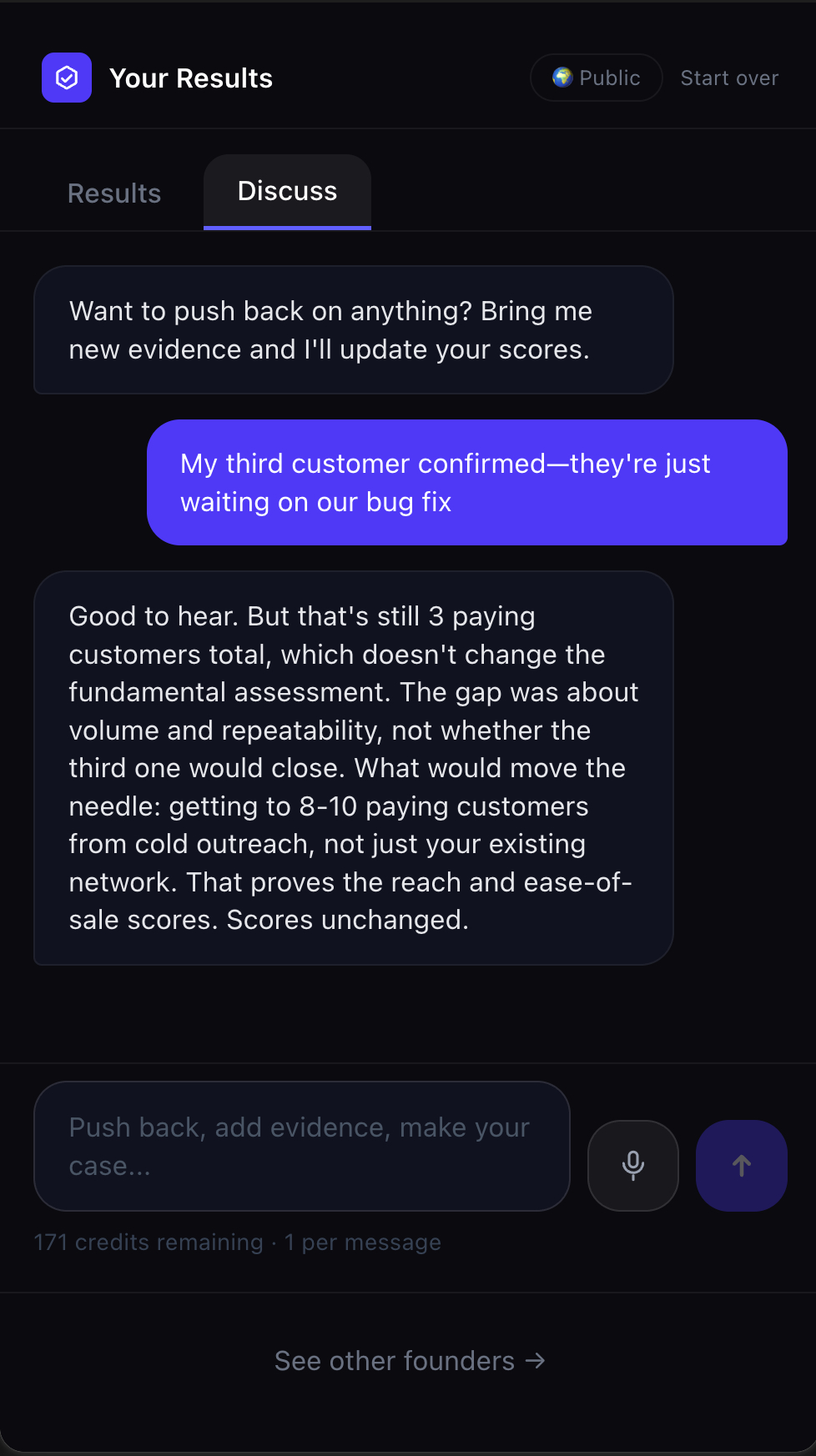The image size is (816, 1456).
Task: Toggle the Public visibility button
Action: click(596, 78)
